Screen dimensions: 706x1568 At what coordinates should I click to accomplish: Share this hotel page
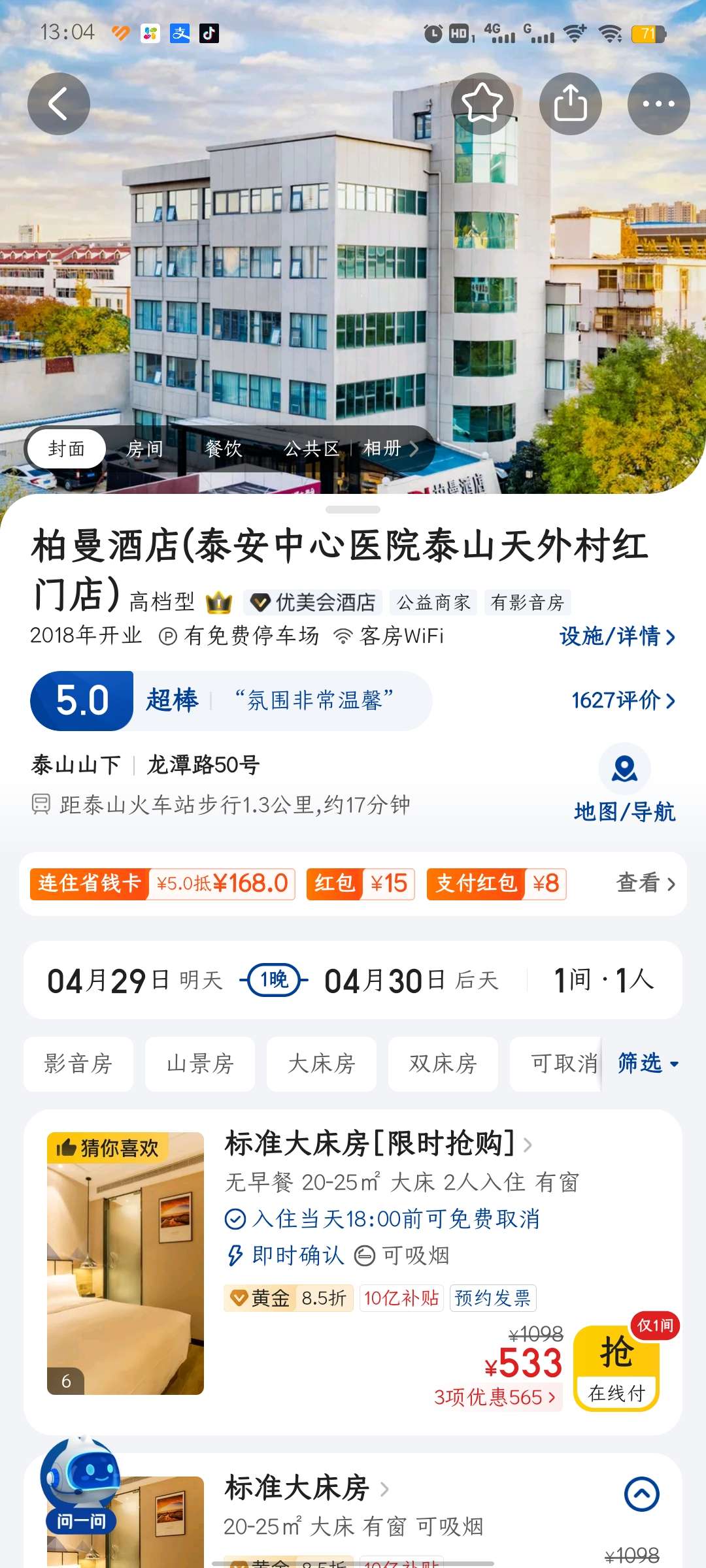point(570,104)
